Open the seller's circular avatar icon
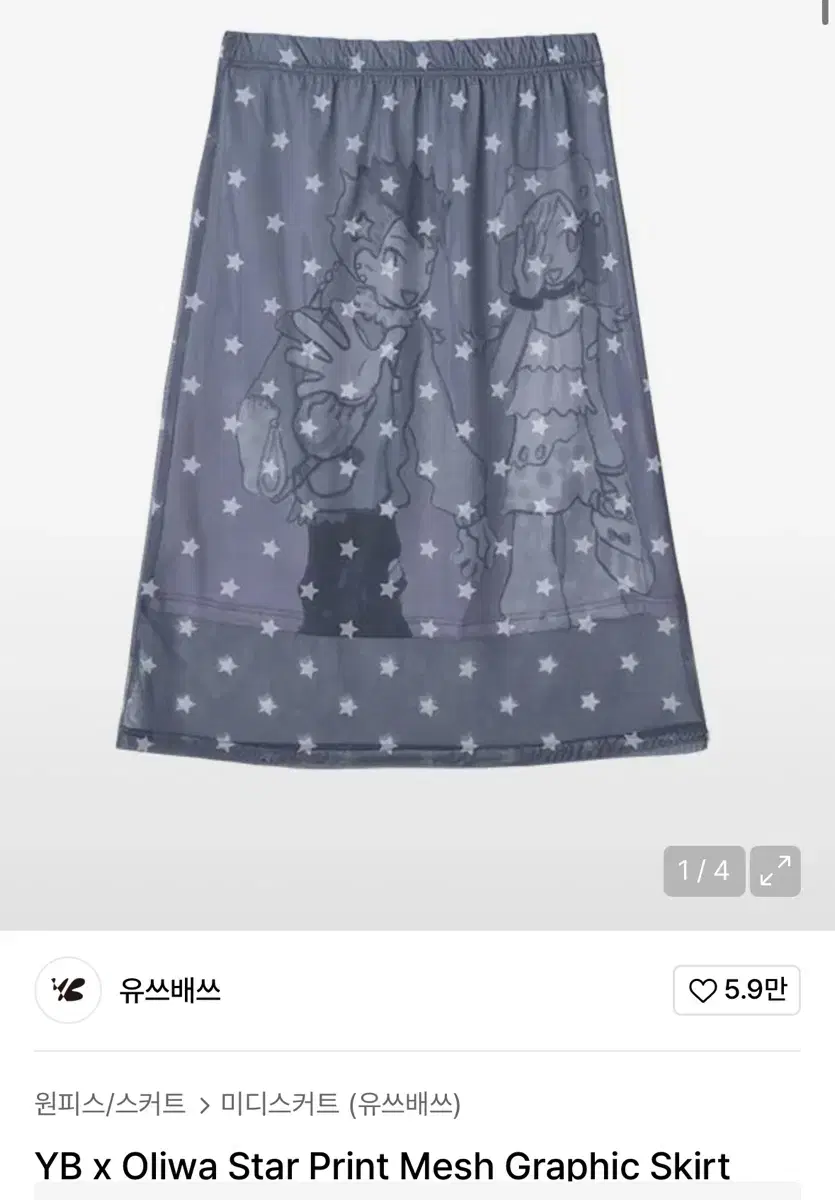Image resolution: width=835 pixels, height=1200 pixels. [x=67, y=990]
